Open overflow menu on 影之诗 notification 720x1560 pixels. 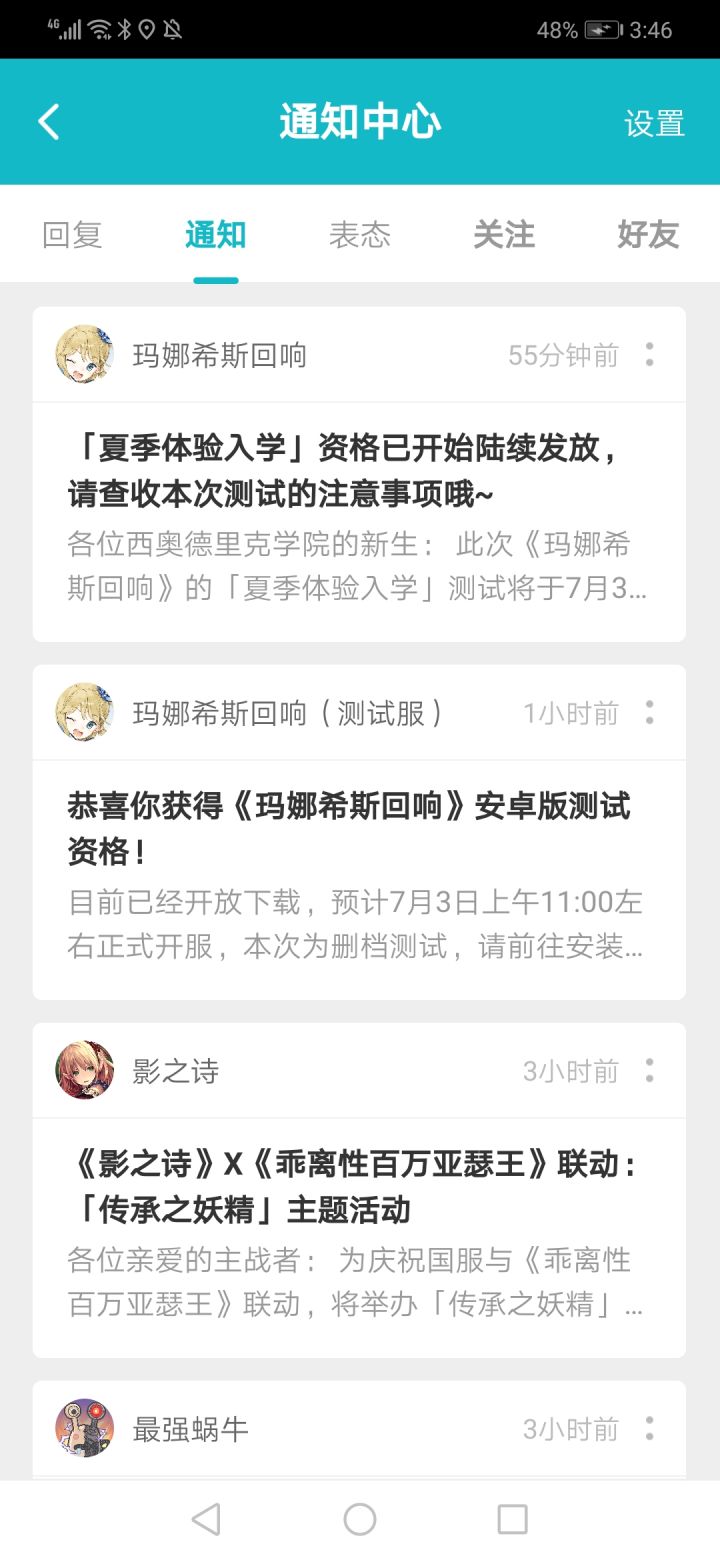(x=650, y=1070)
